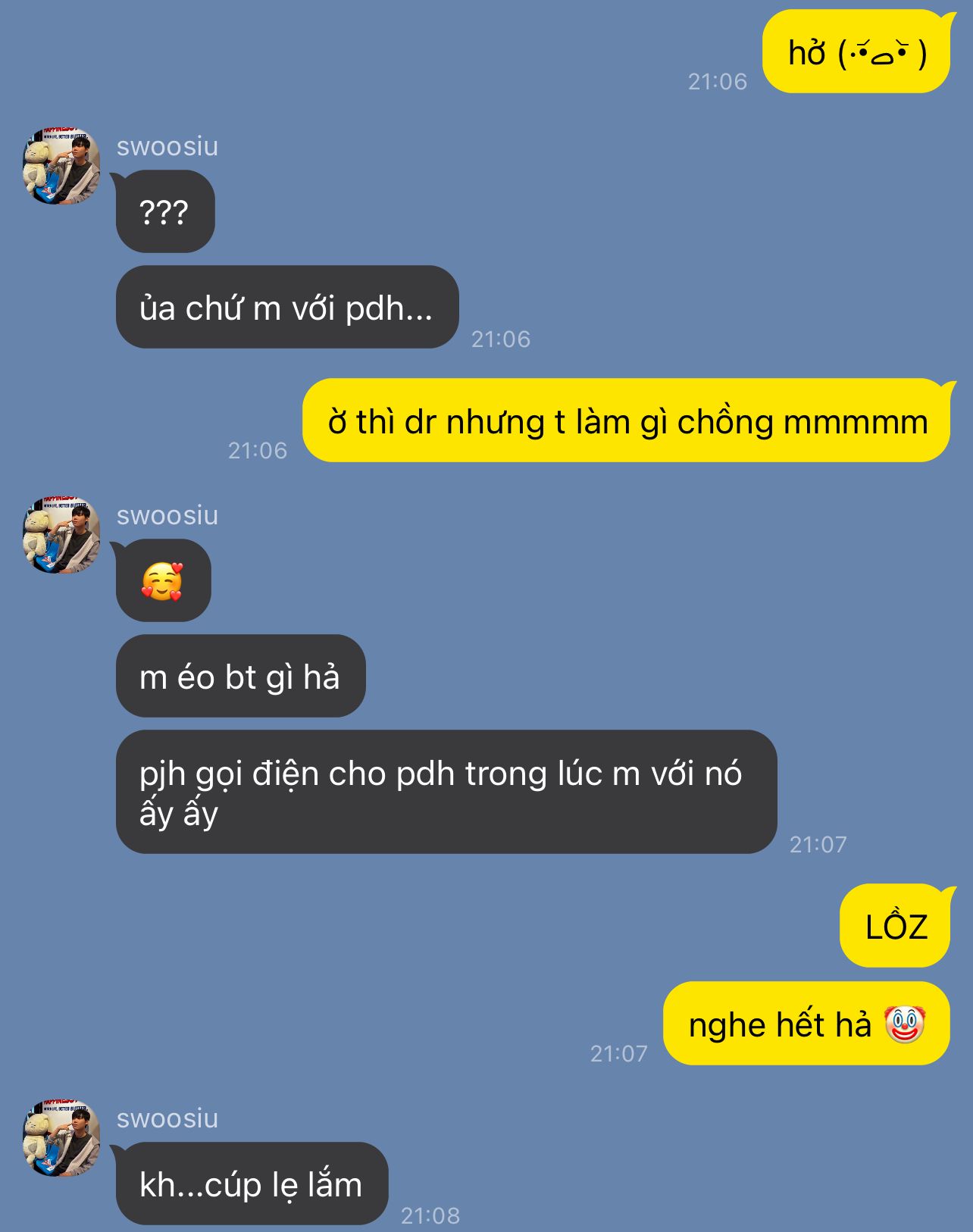Open swoosiu's avatar next to 'kh...cúp lẹ lắm'

[61, 1138]
